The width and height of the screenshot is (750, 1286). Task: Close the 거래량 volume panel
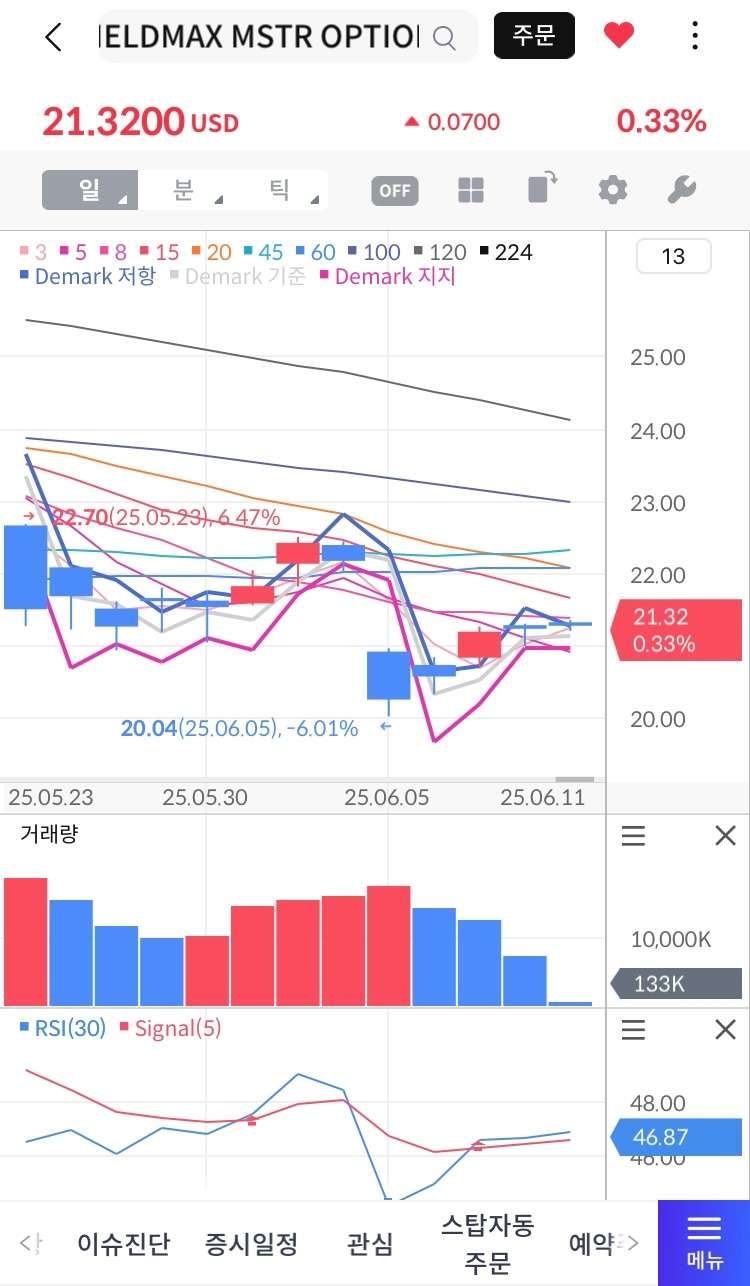(x=725, y=836)
